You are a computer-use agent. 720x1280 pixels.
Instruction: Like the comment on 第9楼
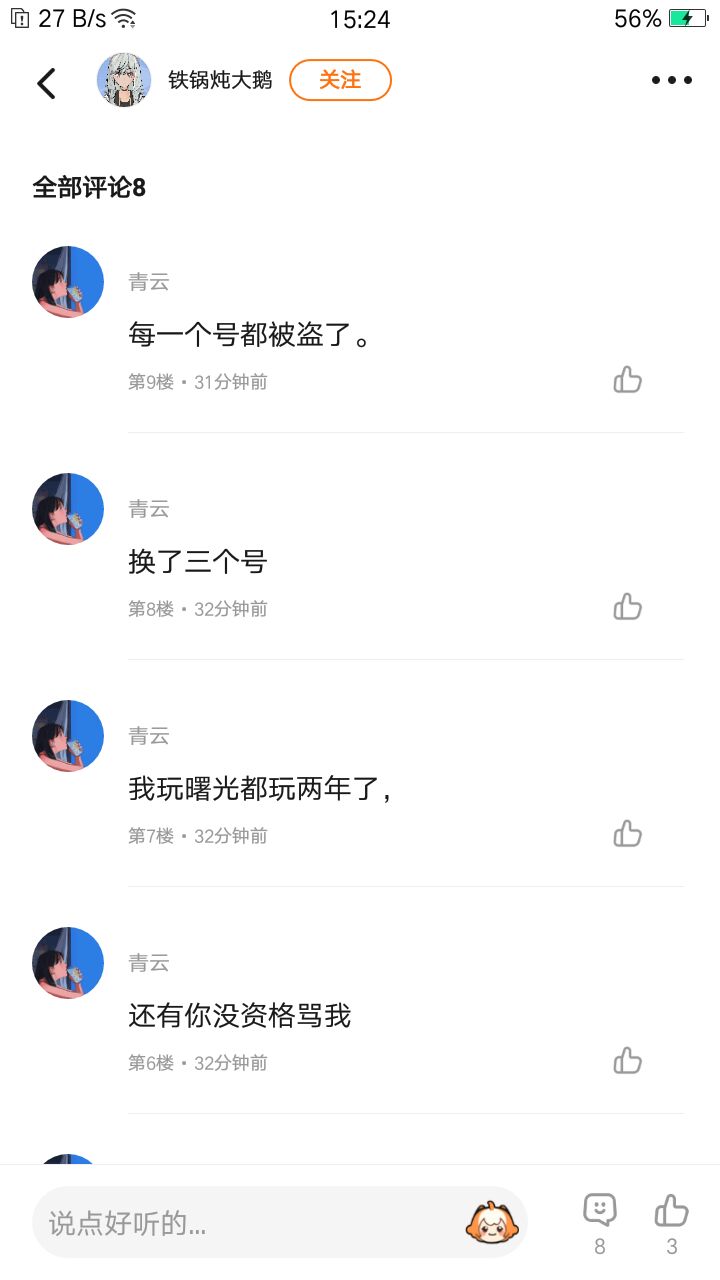tap(627, 381)
